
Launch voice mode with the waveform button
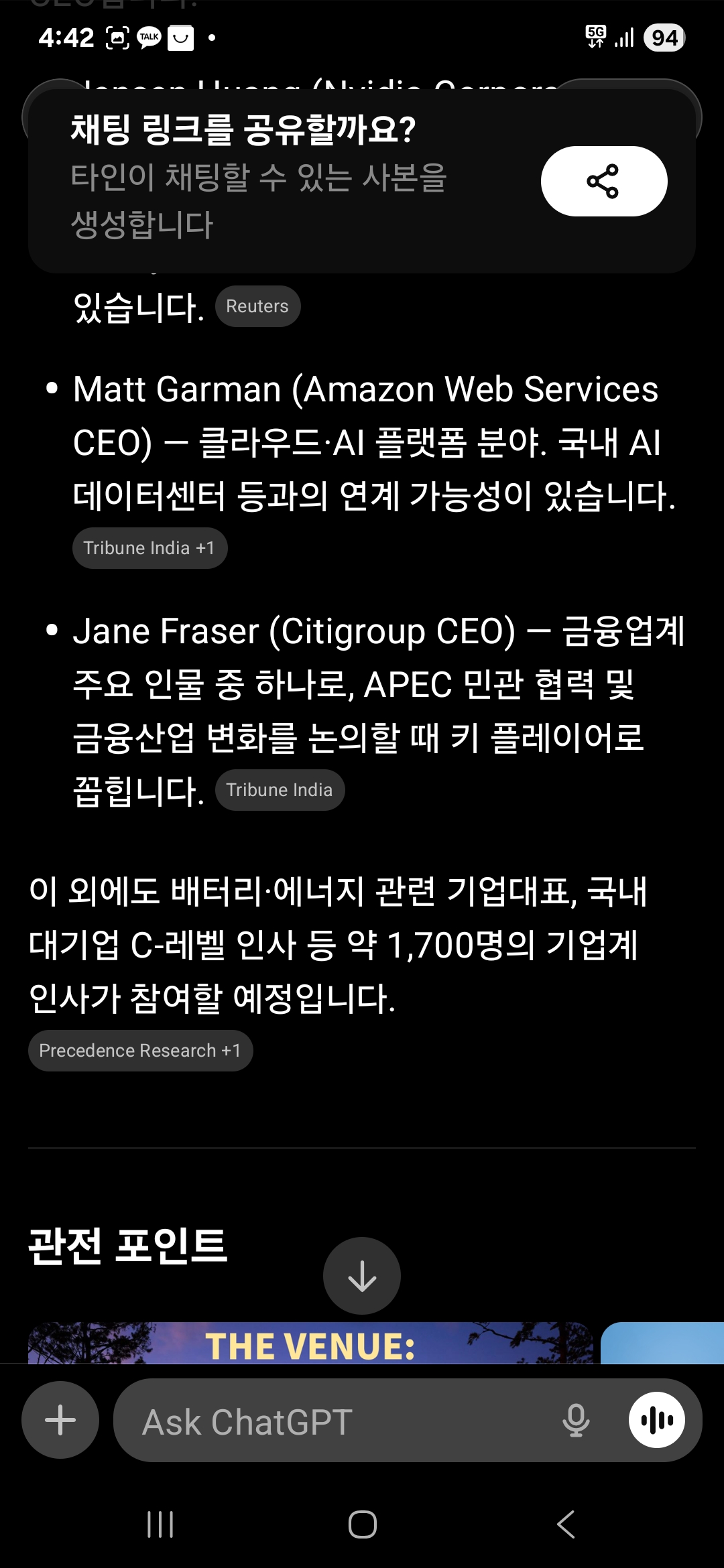[x=656, y=1420]
